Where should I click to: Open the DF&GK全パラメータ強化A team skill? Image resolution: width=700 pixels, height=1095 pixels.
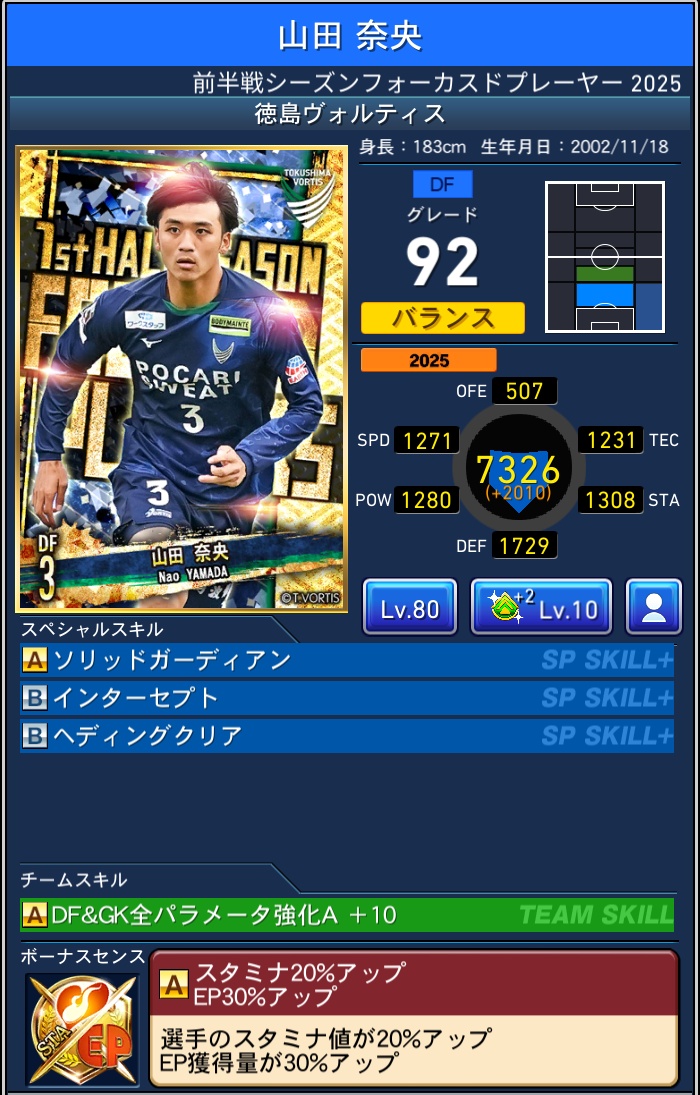point(347,914)
